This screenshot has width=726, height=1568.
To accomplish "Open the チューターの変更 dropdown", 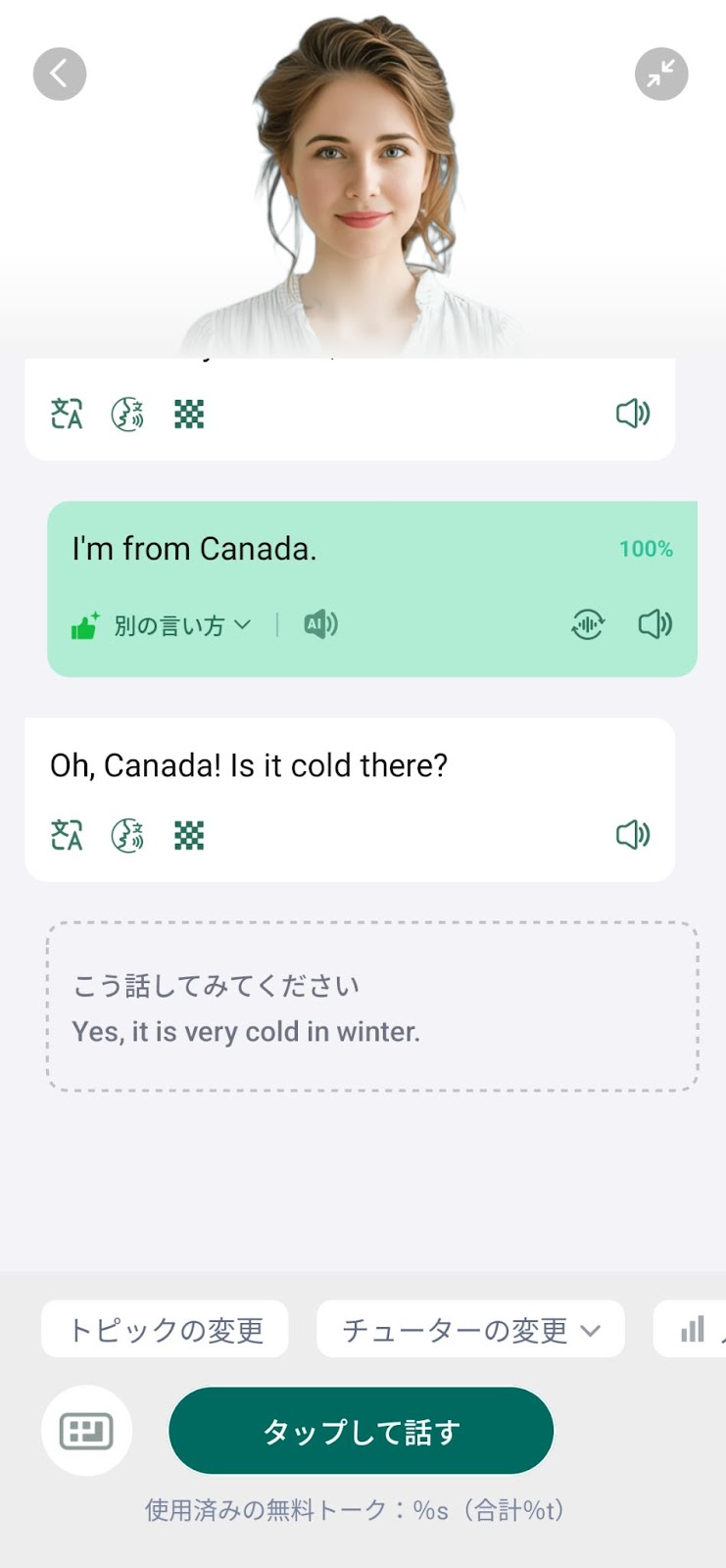I will 470,1329.
